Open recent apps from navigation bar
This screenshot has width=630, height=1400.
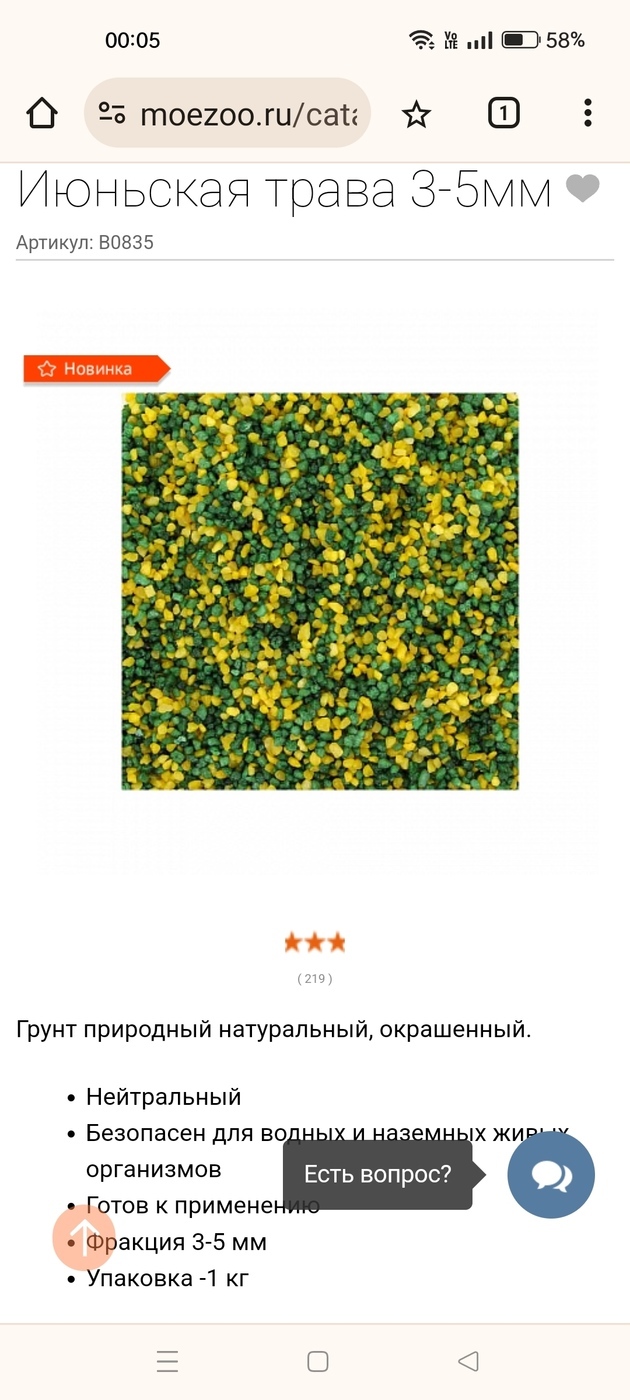click(168, 1361)
